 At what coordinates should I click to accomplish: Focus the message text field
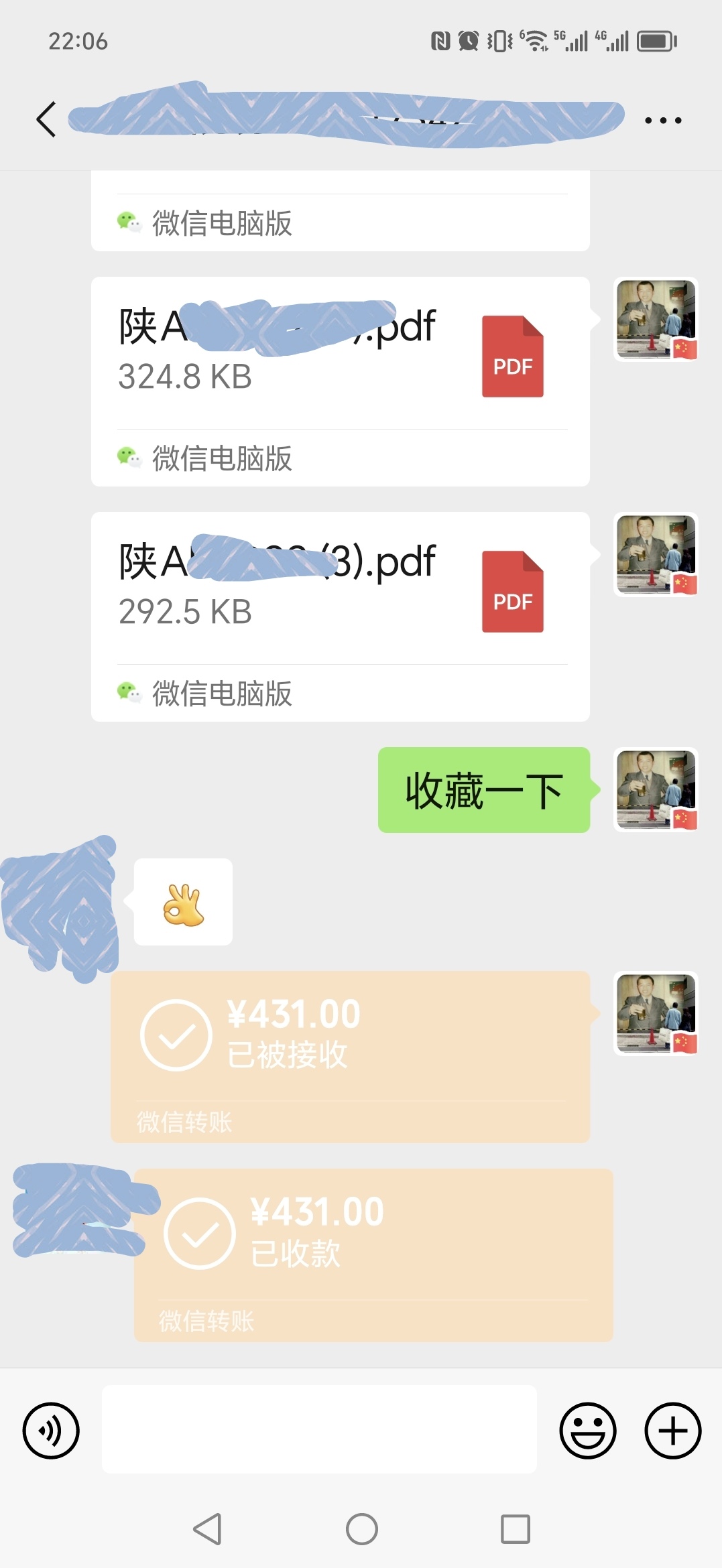(319, 1429)
